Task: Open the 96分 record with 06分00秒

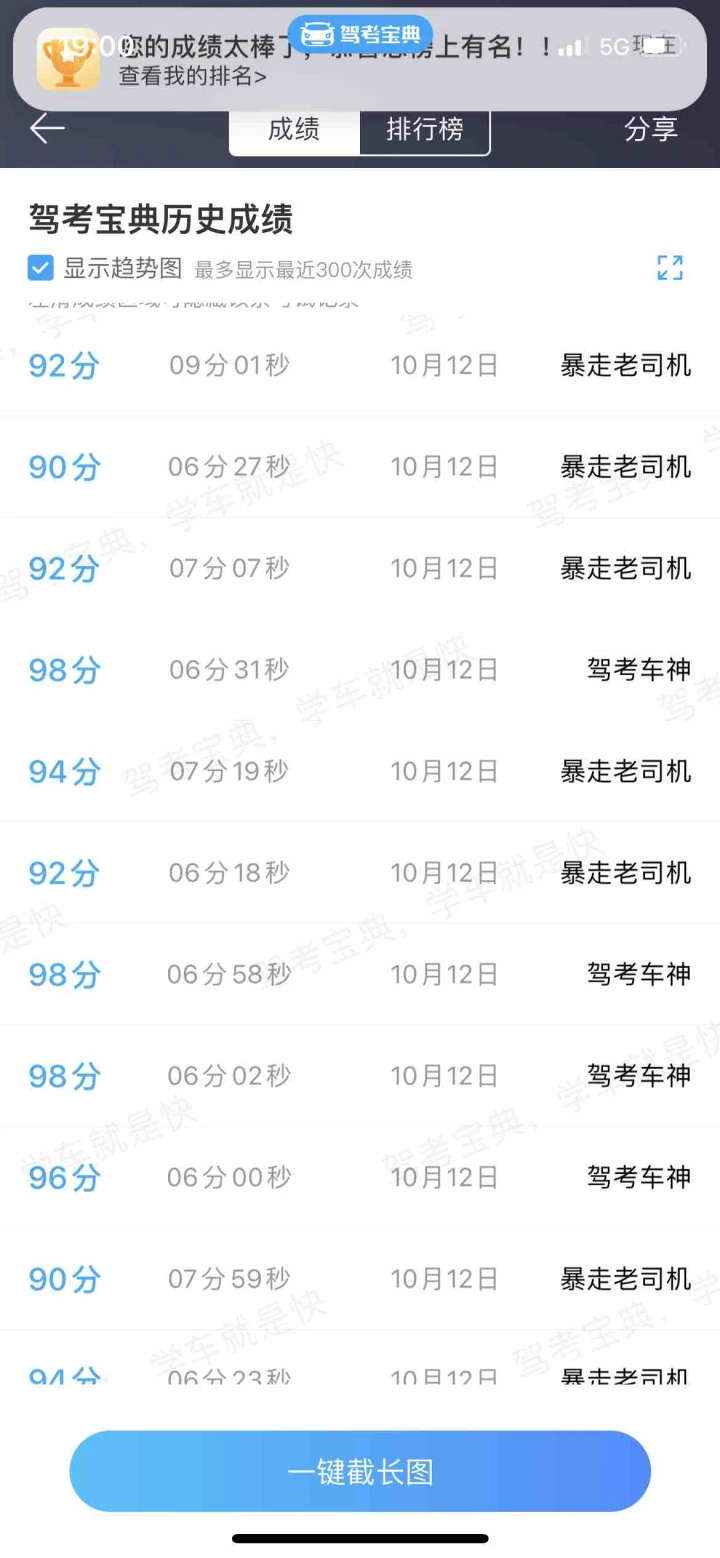Action: point(360,1177)
